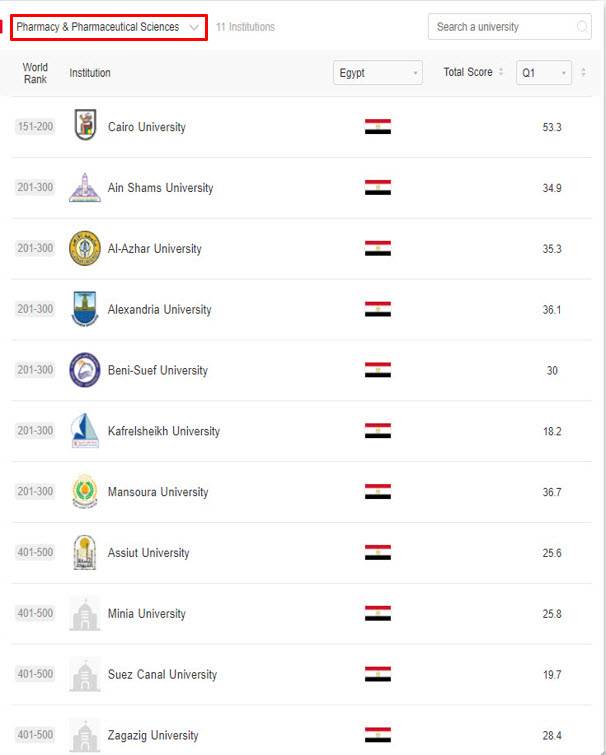Open Kafrelsheikh University
This screenshot has height=755, width=606.
163,432
